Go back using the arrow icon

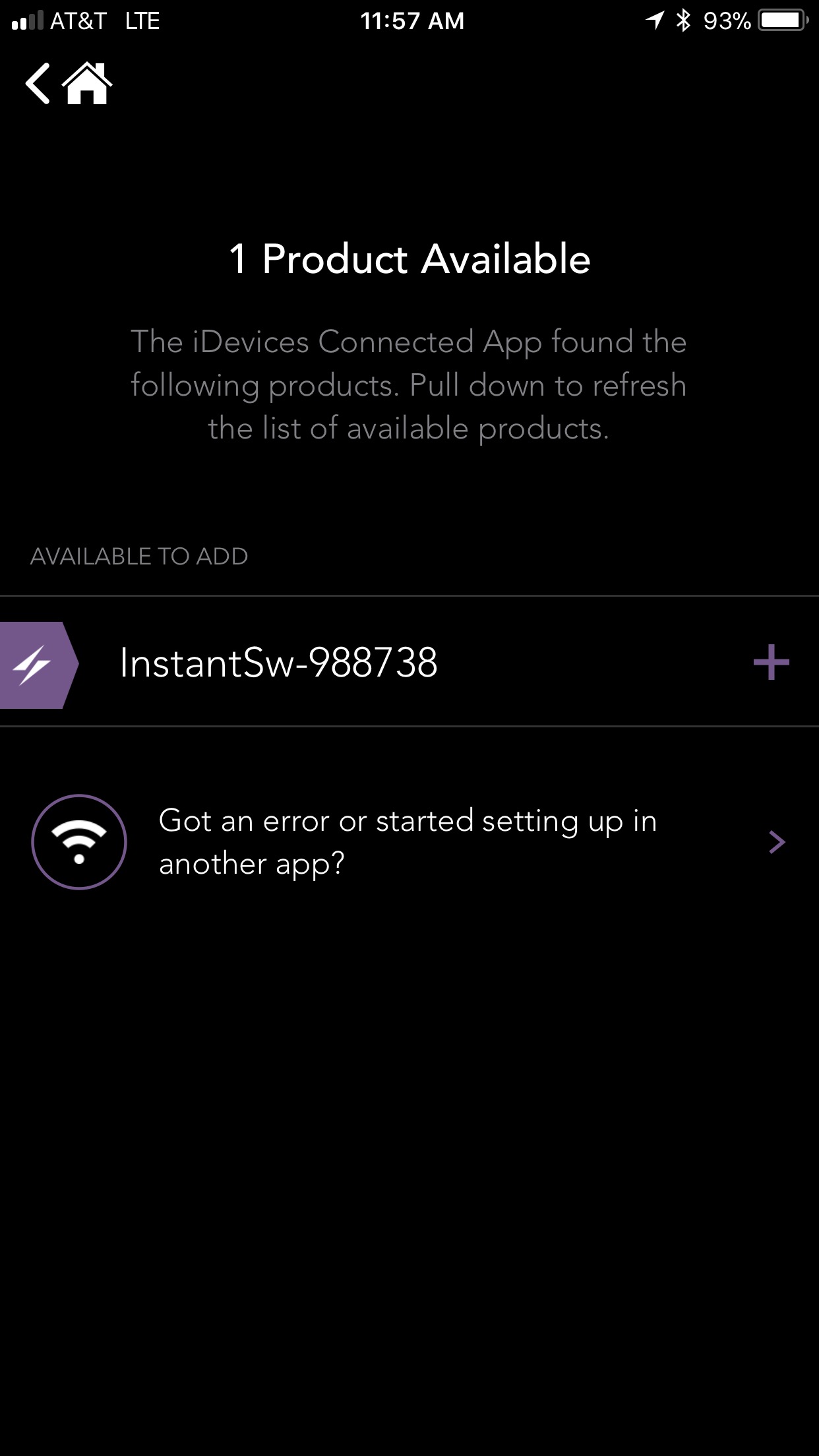[x=38, y=83]
